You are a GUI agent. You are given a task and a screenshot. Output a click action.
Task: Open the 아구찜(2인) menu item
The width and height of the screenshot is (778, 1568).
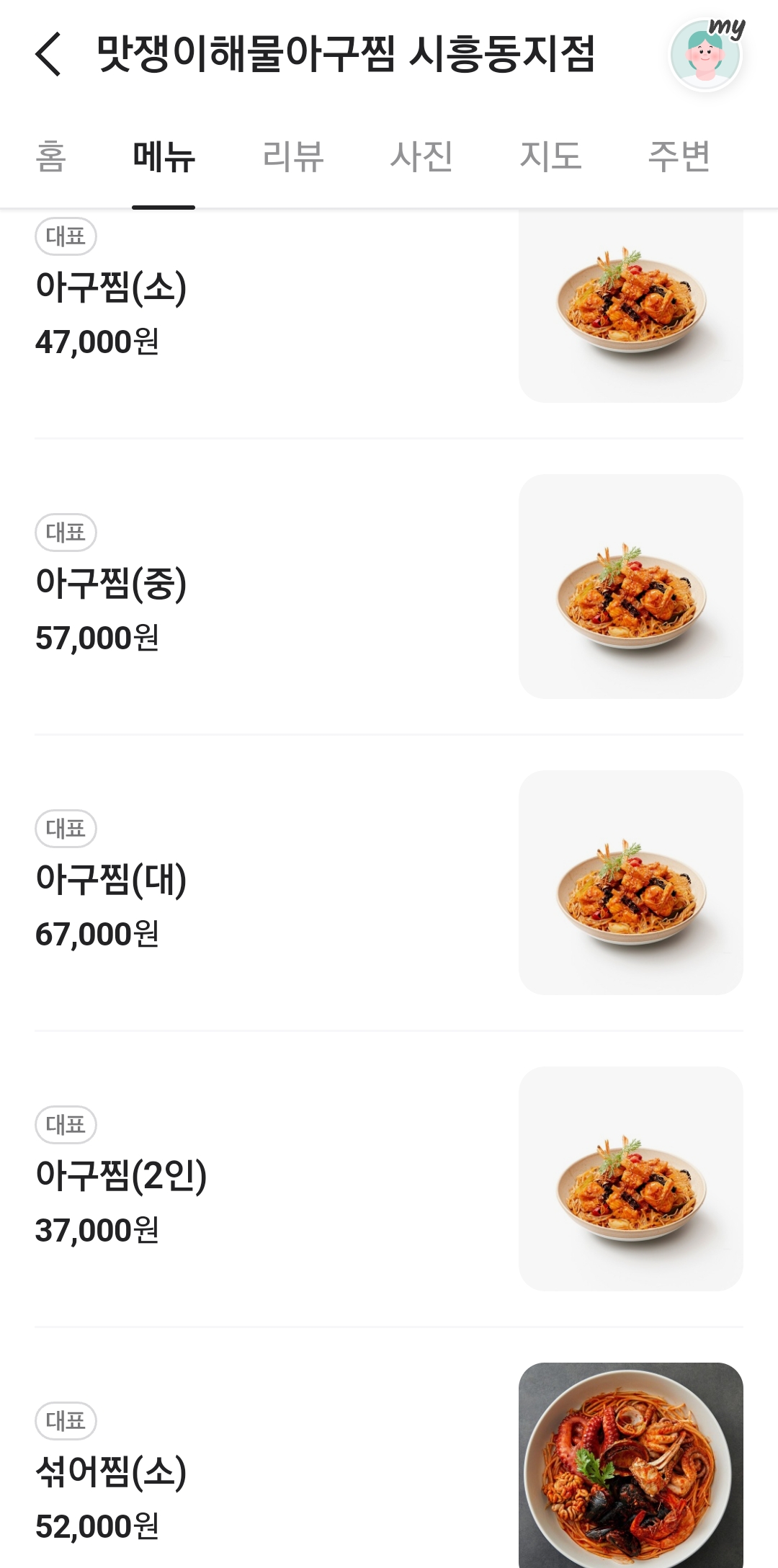pyautogui.click(x=121, y=1176)
